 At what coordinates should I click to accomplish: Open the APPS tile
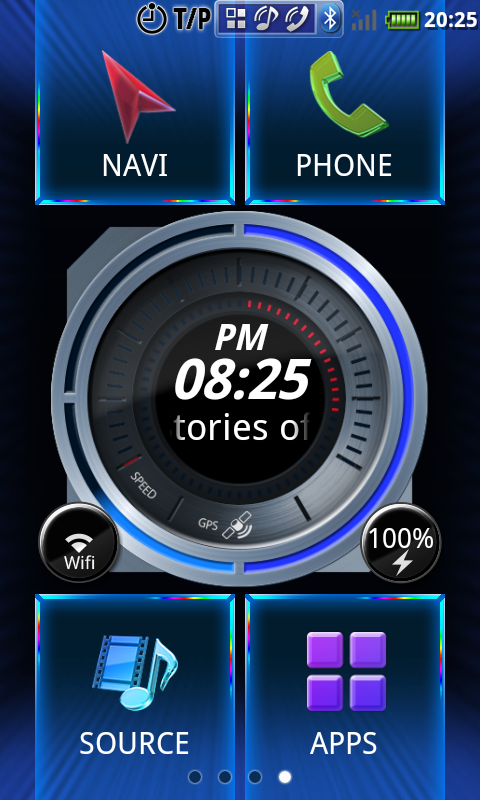click(x=345, y=696)
